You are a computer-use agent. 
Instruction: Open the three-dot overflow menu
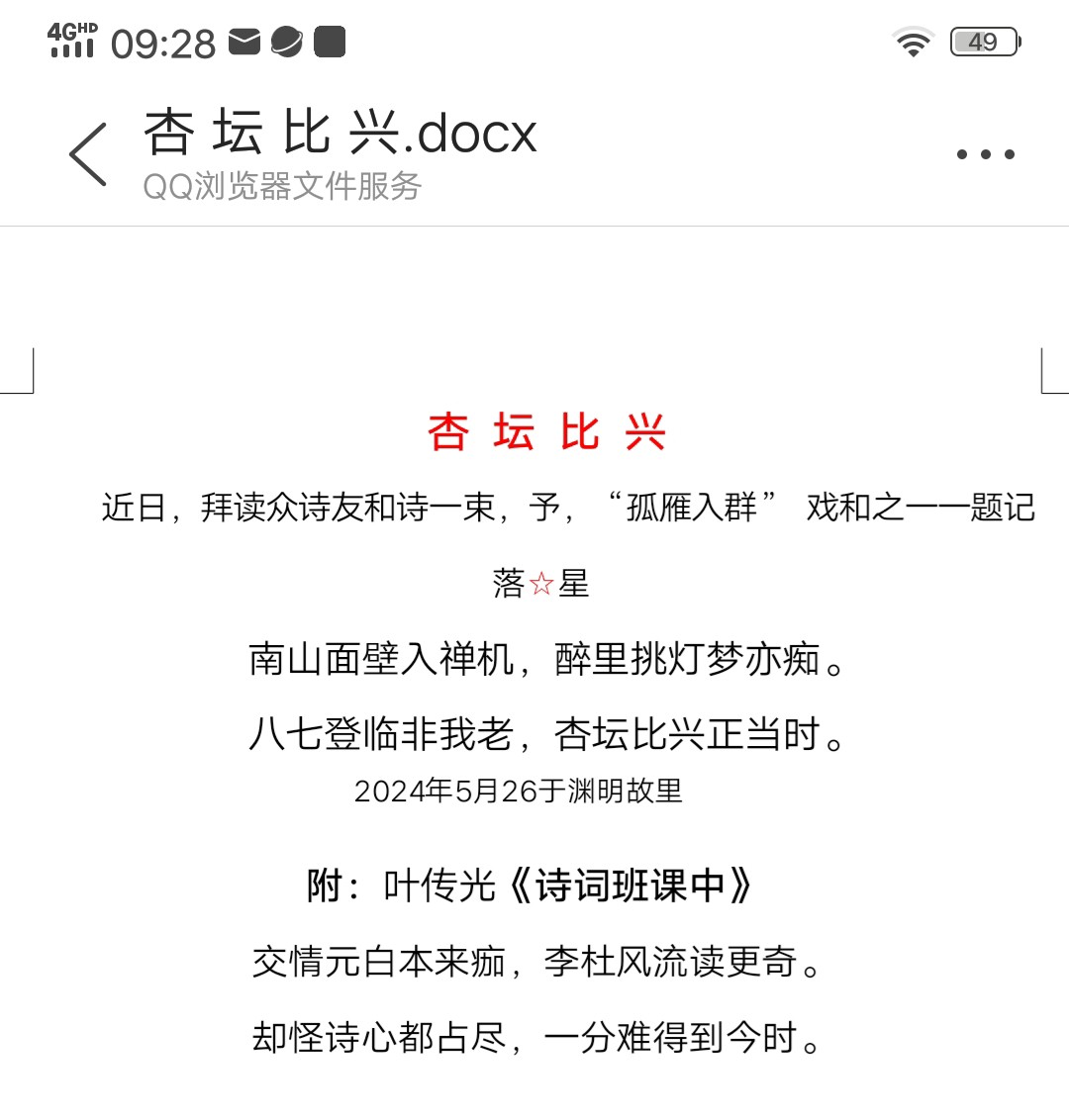[985, 154]
